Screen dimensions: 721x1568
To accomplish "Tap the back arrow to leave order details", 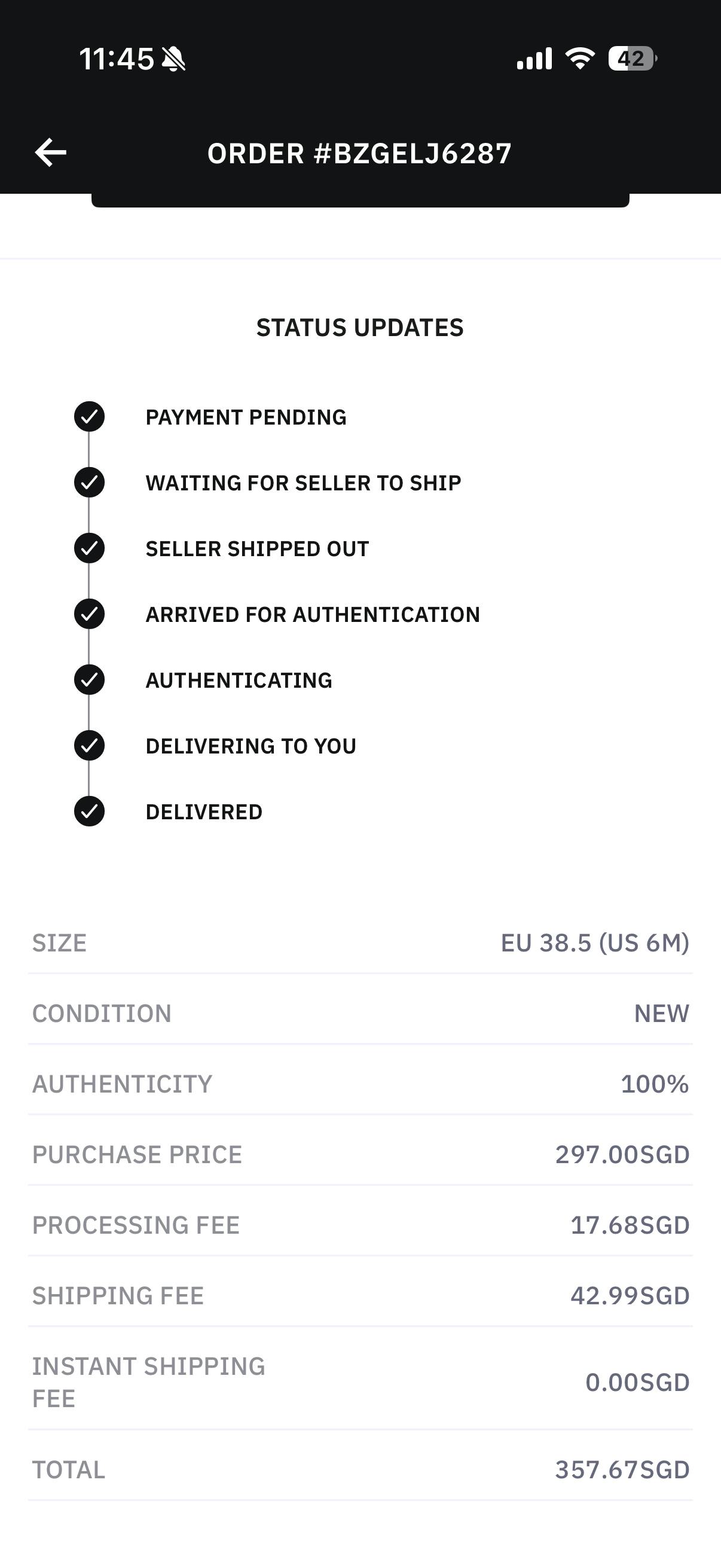I will pos(51,152).
